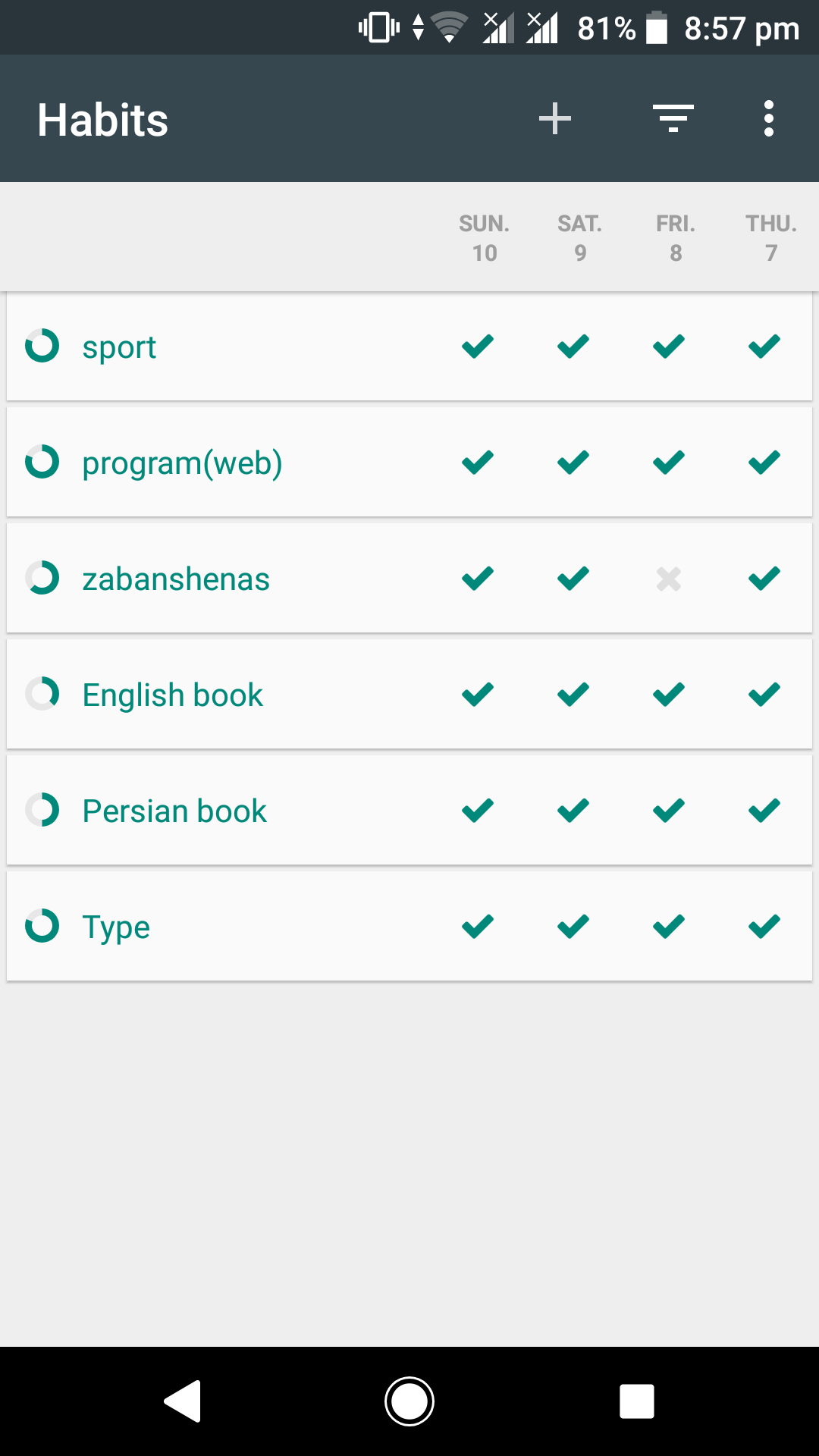Viewport: 819px width, 1456px height.
Task: Go to the home screen
Action: point(409,1401)
